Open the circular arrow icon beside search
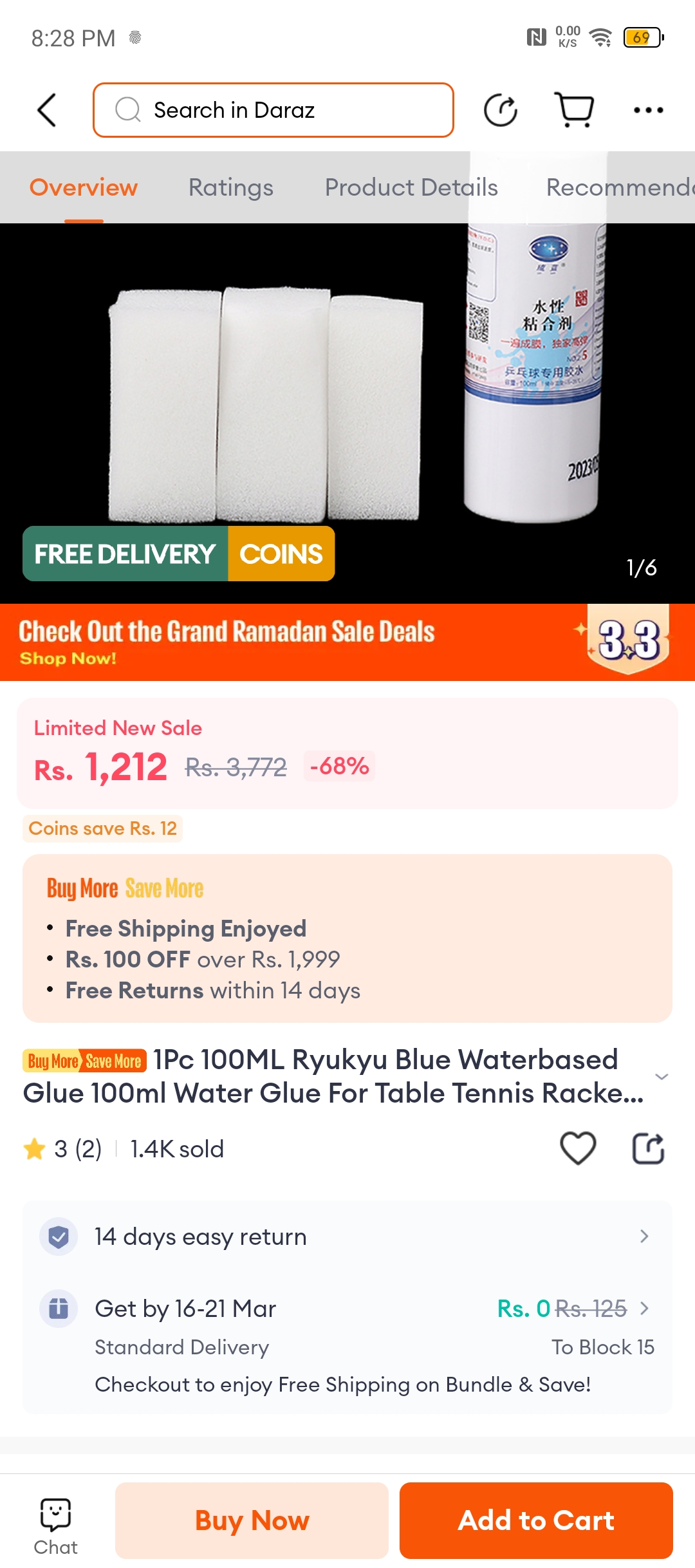This screenshot has height=1568, width=695. tap(501, 110)
